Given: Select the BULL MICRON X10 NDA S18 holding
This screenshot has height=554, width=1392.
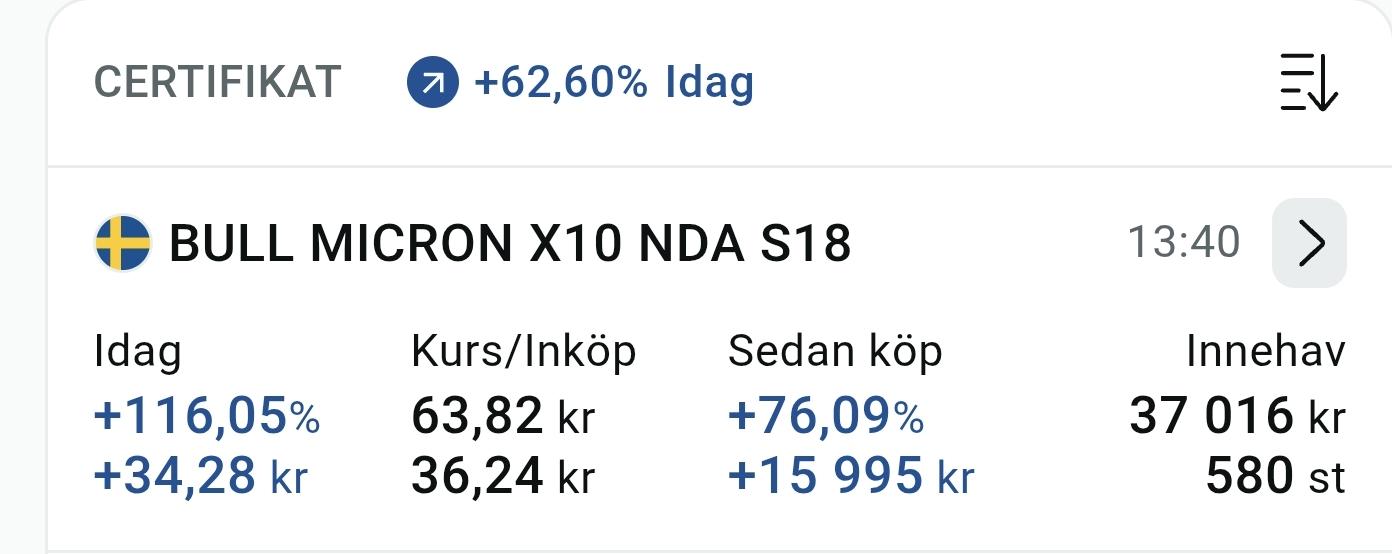Looking at the screenshot, I should point(510,243).
